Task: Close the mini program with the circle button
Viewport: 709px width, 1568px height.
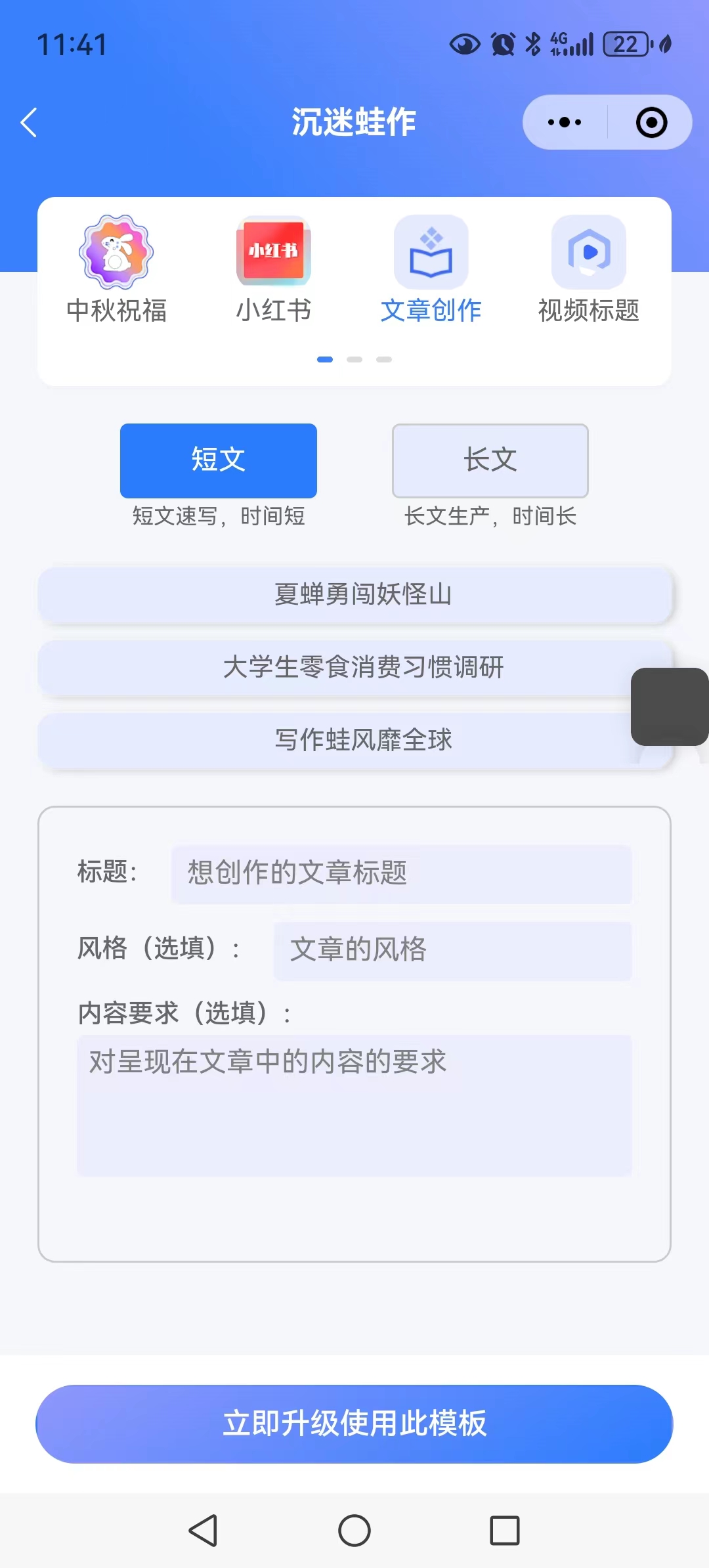Action: (651, 123)
